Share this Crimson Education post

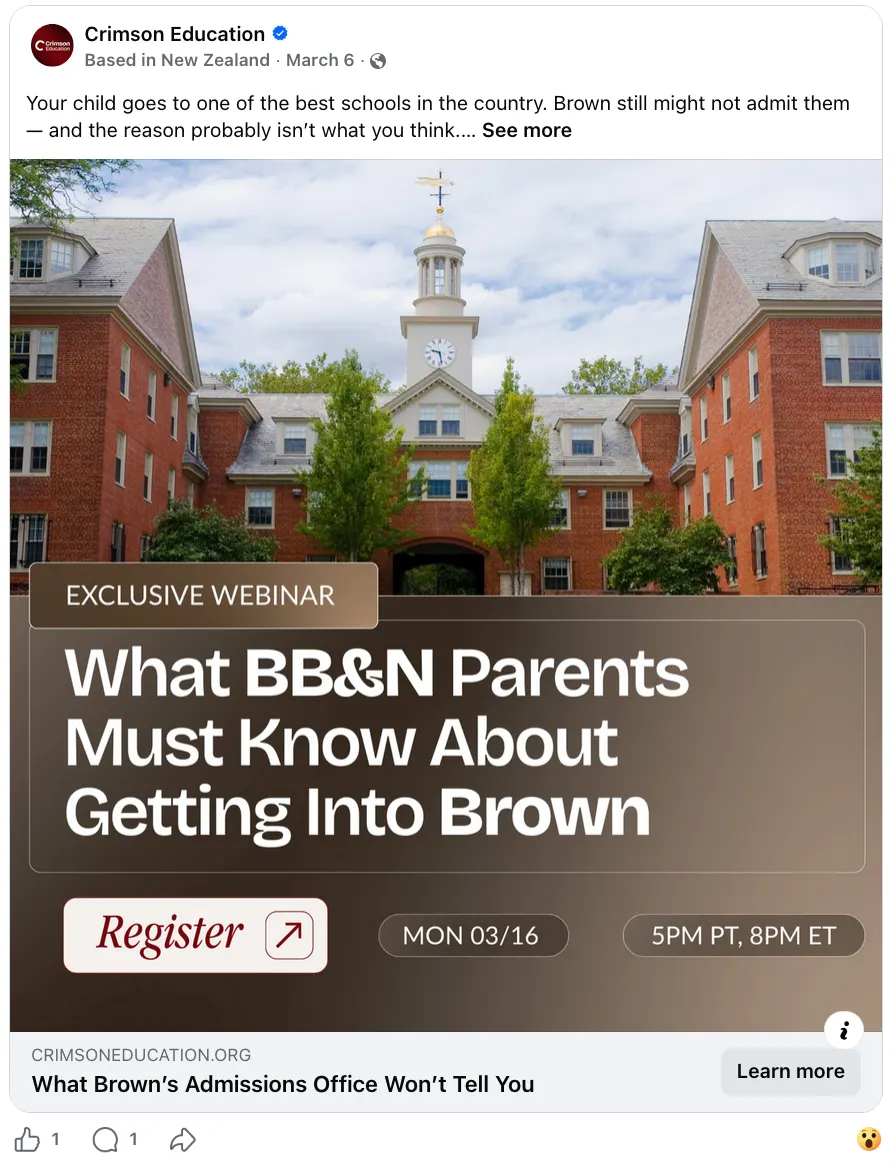[182, 1139]
